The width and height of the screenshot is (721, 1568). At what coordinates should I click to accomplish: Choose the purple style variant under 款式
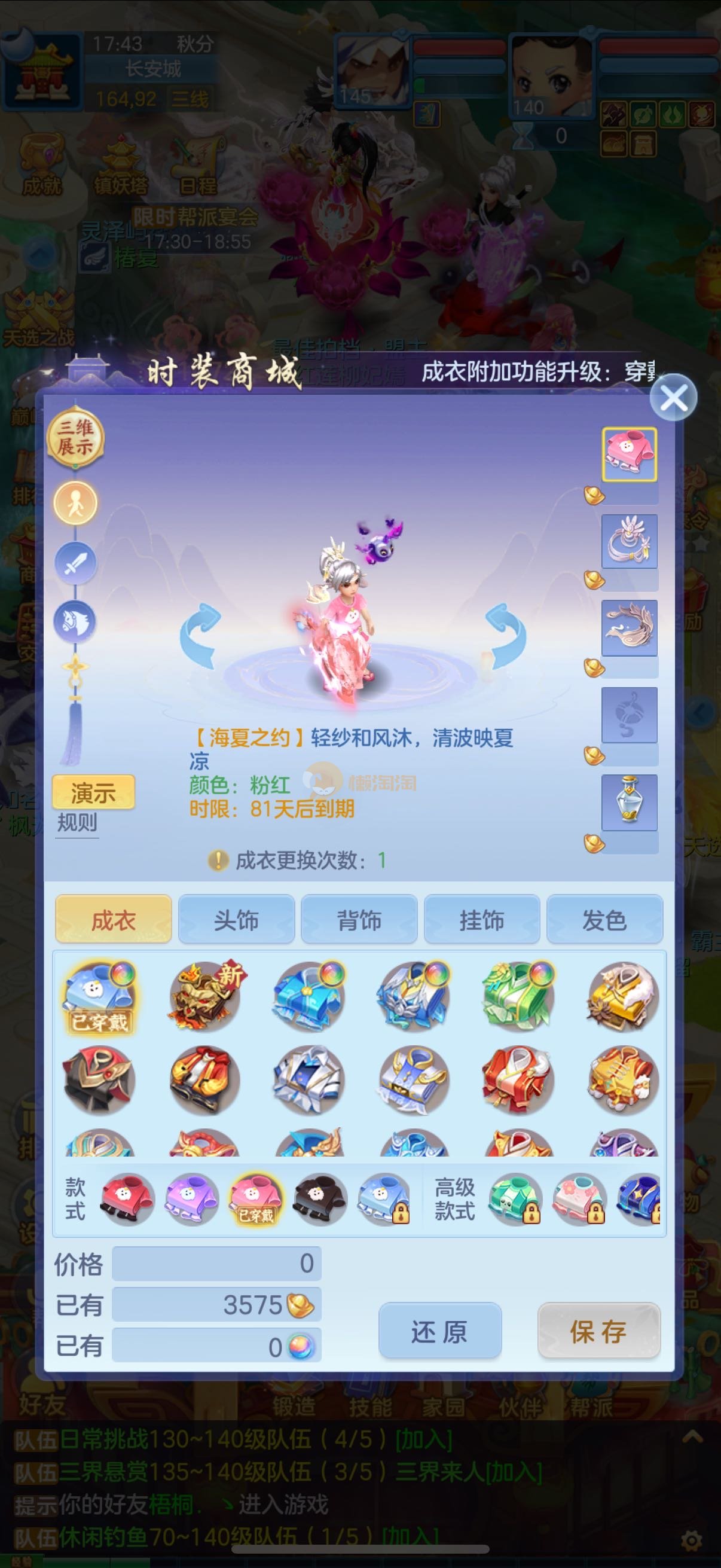(x=192, y=1198)
